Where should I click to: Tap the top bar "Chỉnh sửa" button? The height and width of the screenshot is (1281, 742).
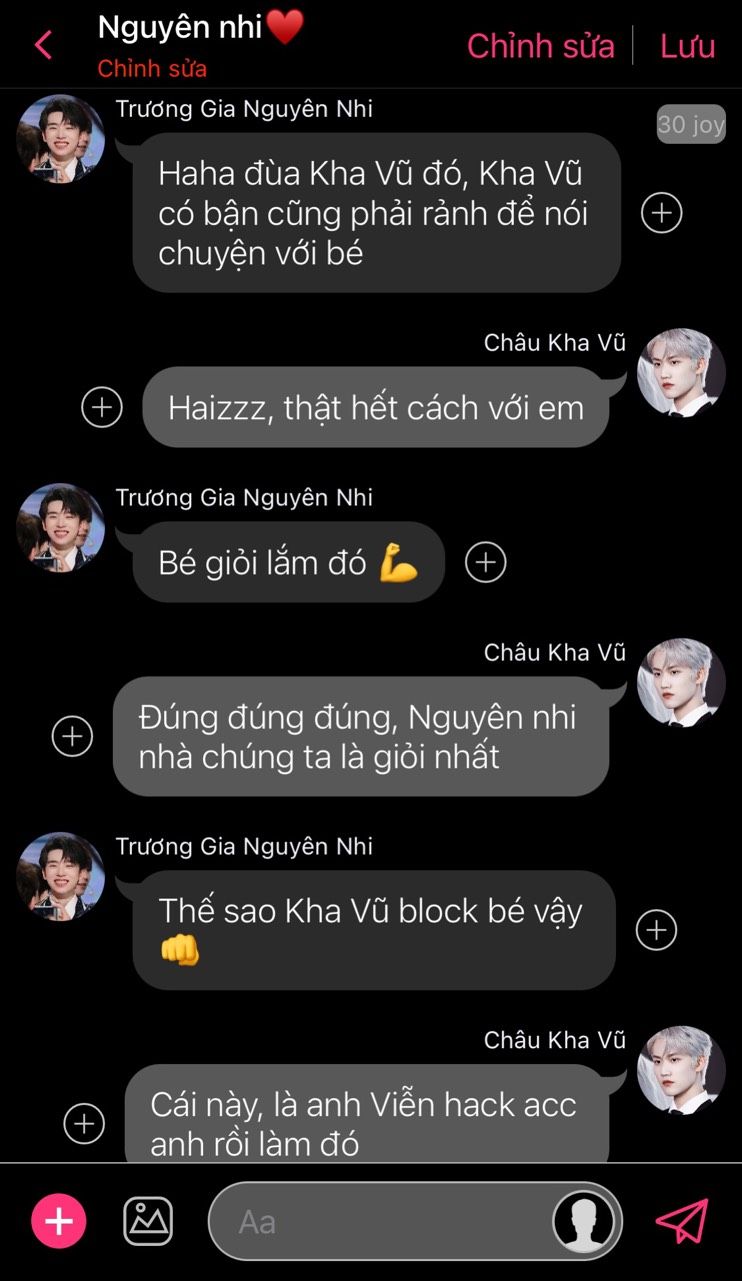pos(540,46)
